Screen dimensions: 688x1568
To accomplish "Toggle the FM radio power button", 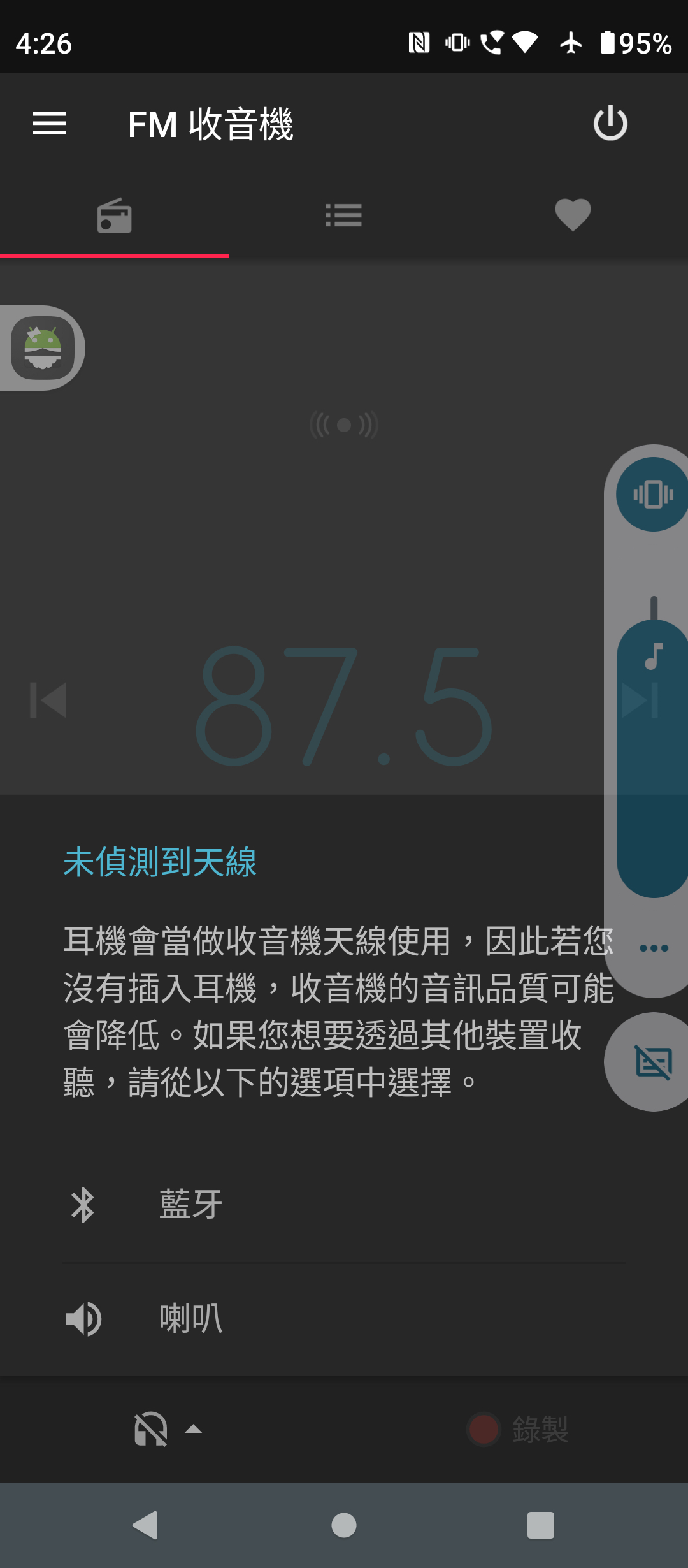I will tap(610, 123).
